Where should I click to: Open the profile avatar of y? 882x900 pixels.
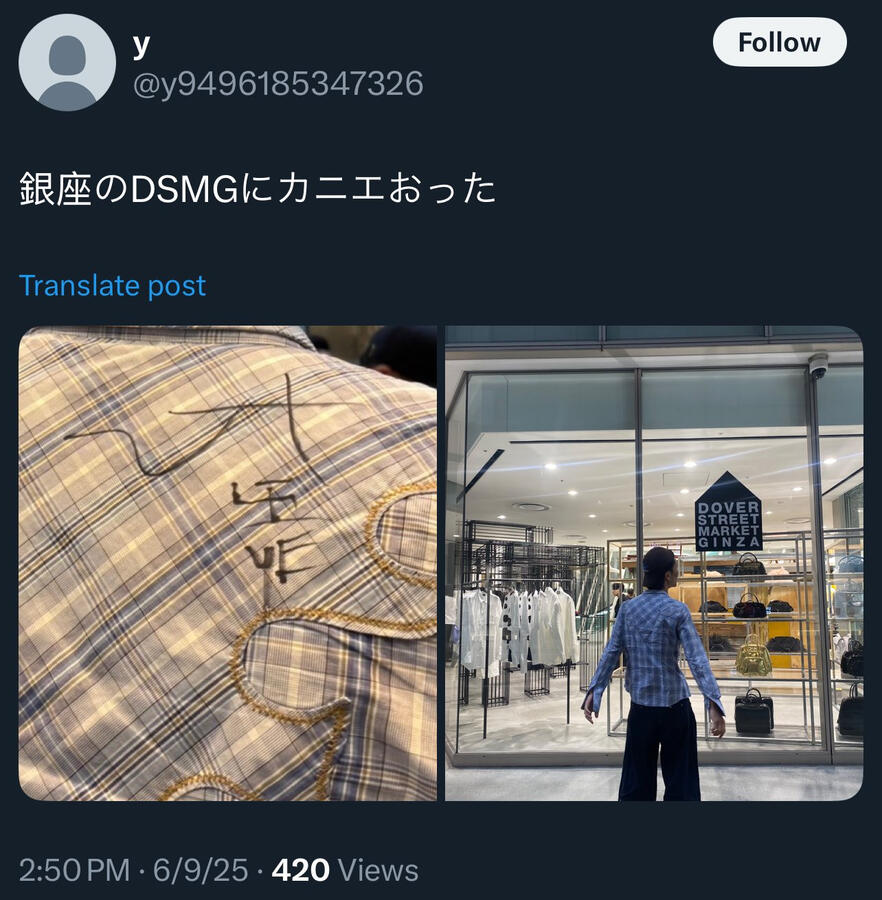67,63
